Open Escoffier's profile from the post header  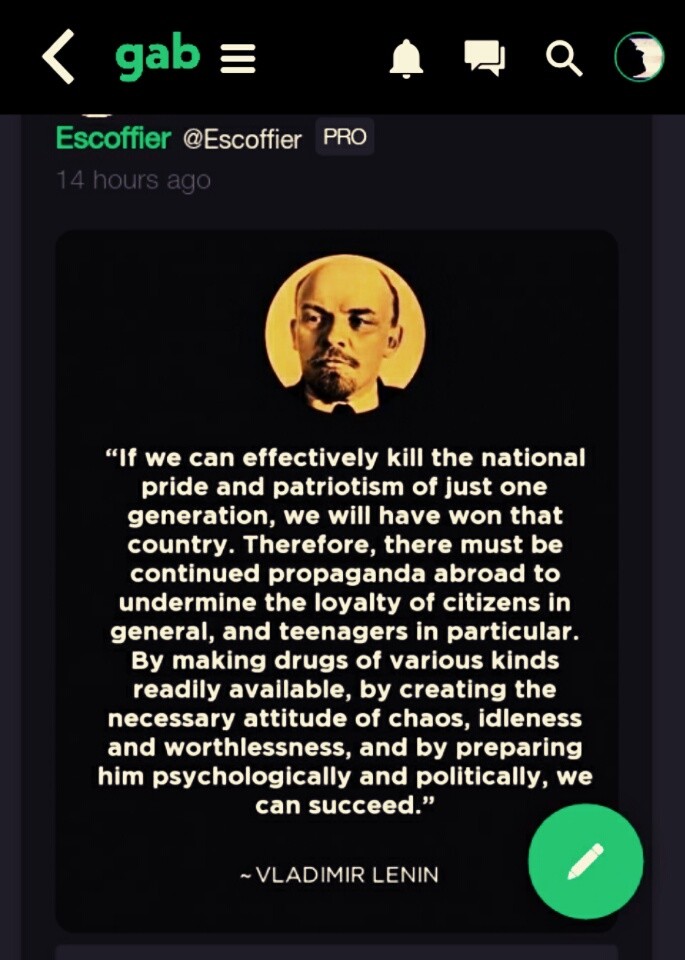(x=113, y=138)
